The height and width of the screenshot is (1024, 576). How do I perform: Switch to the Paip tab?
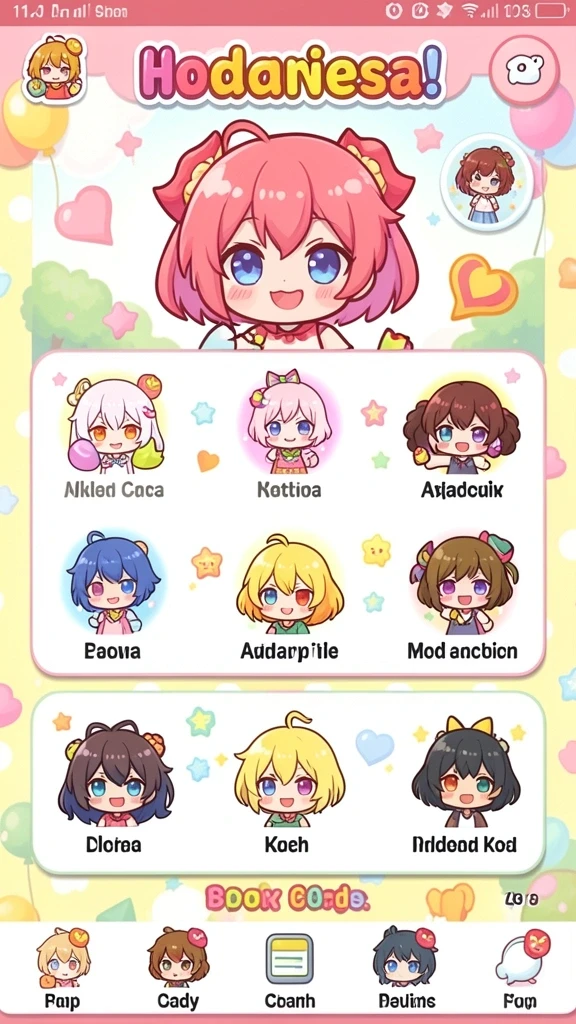(61, 968)
